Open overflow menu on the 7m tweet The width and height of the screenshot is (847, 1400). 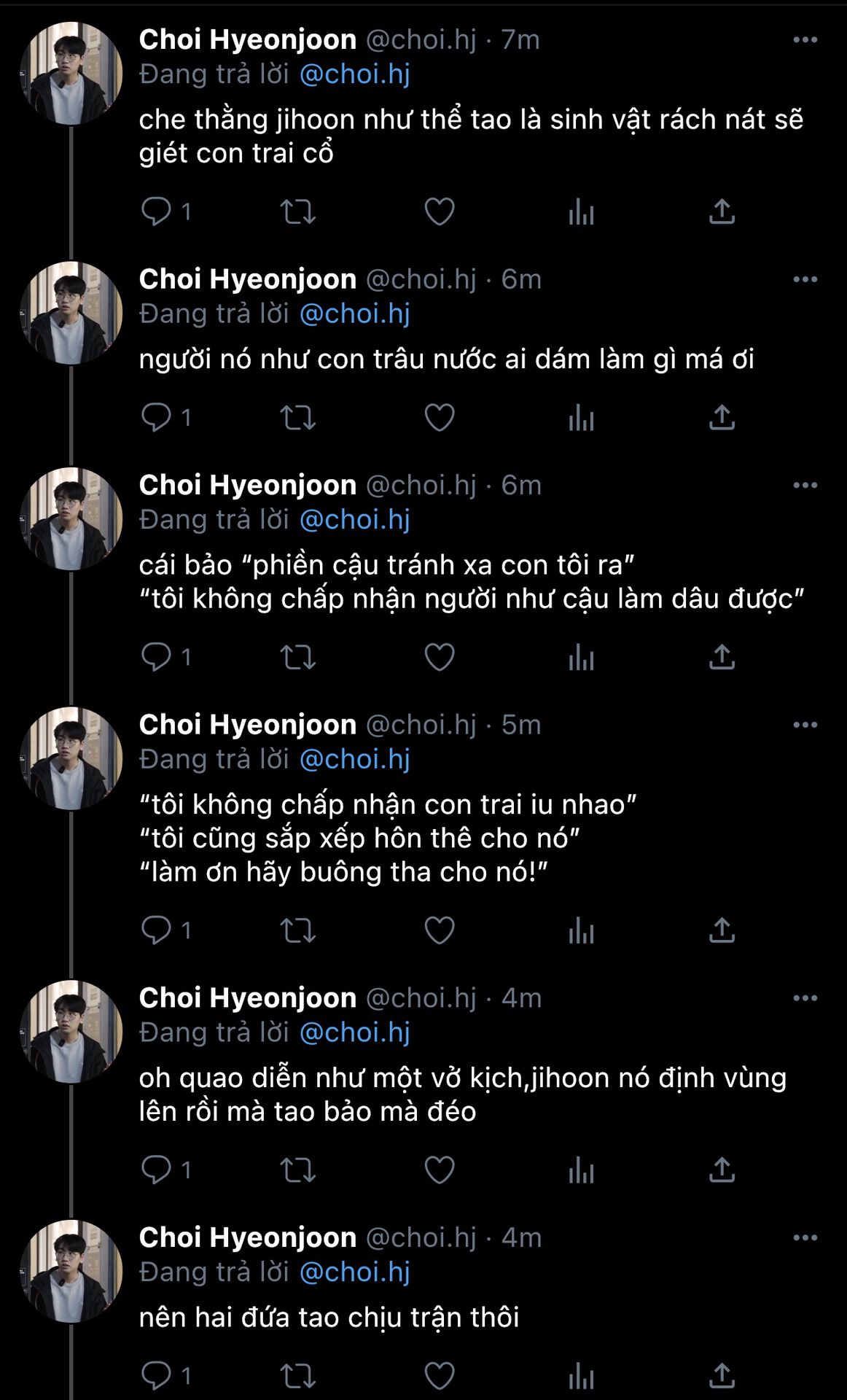point(805,40)
